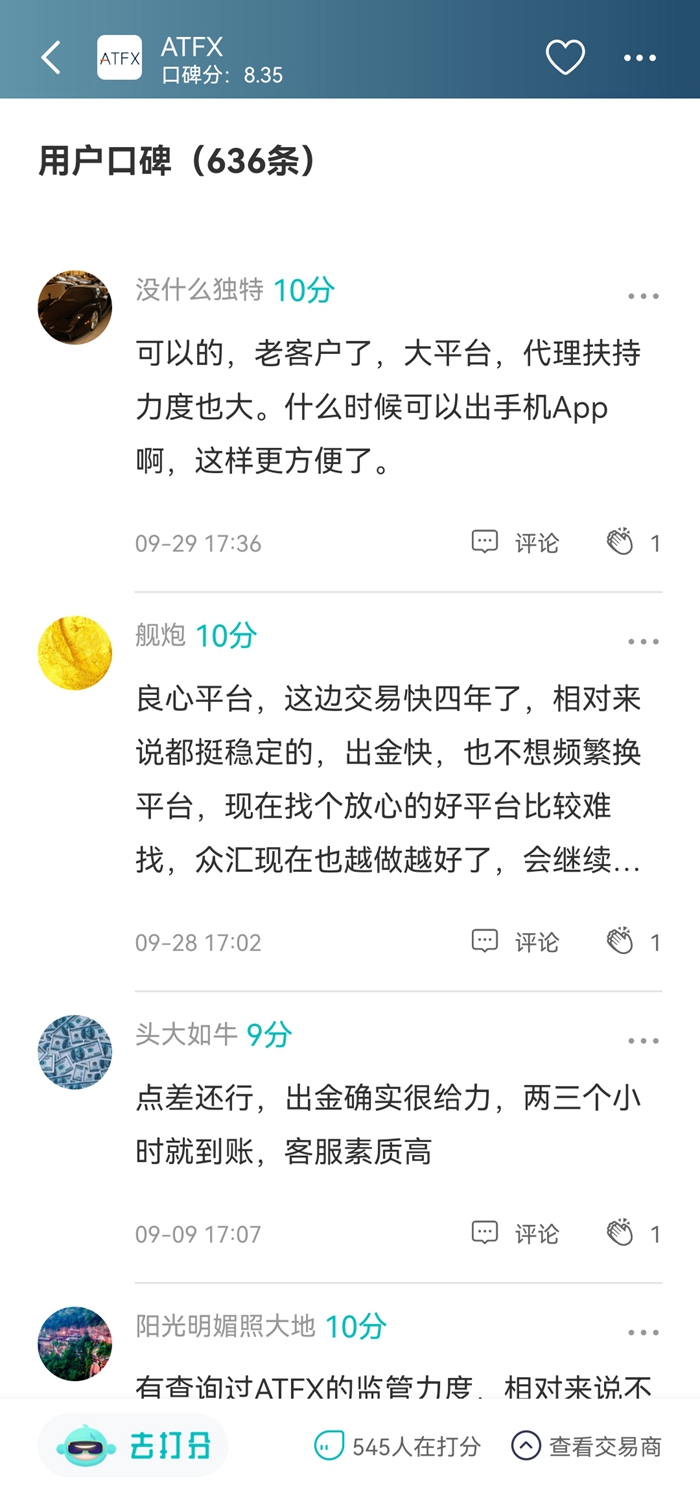The width and height of the screenshot is (700, 1492).
Task: Tap the 去打分 button to rate
Action: click(x=134, y=1446)
